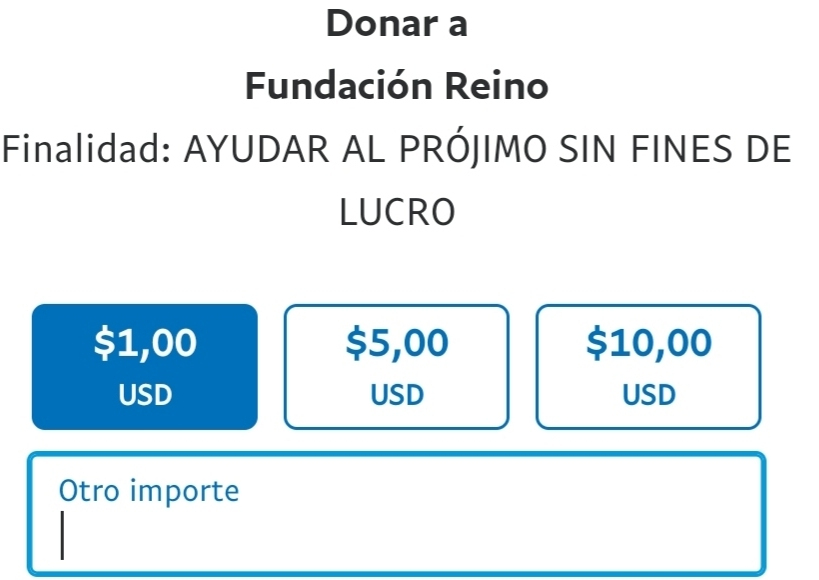Select the $1,00 USD donation amount
This screenshot has width=819, height=580.
coord(145,367)
